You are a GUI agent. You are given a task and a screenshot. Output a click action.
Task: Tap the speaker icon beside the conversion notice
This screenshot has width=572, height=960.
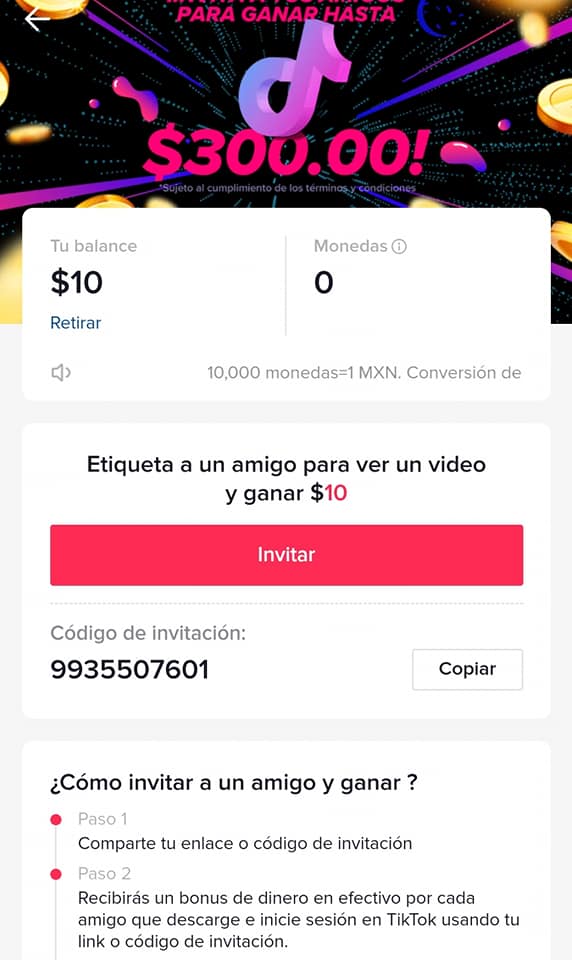tap(61, 372)
